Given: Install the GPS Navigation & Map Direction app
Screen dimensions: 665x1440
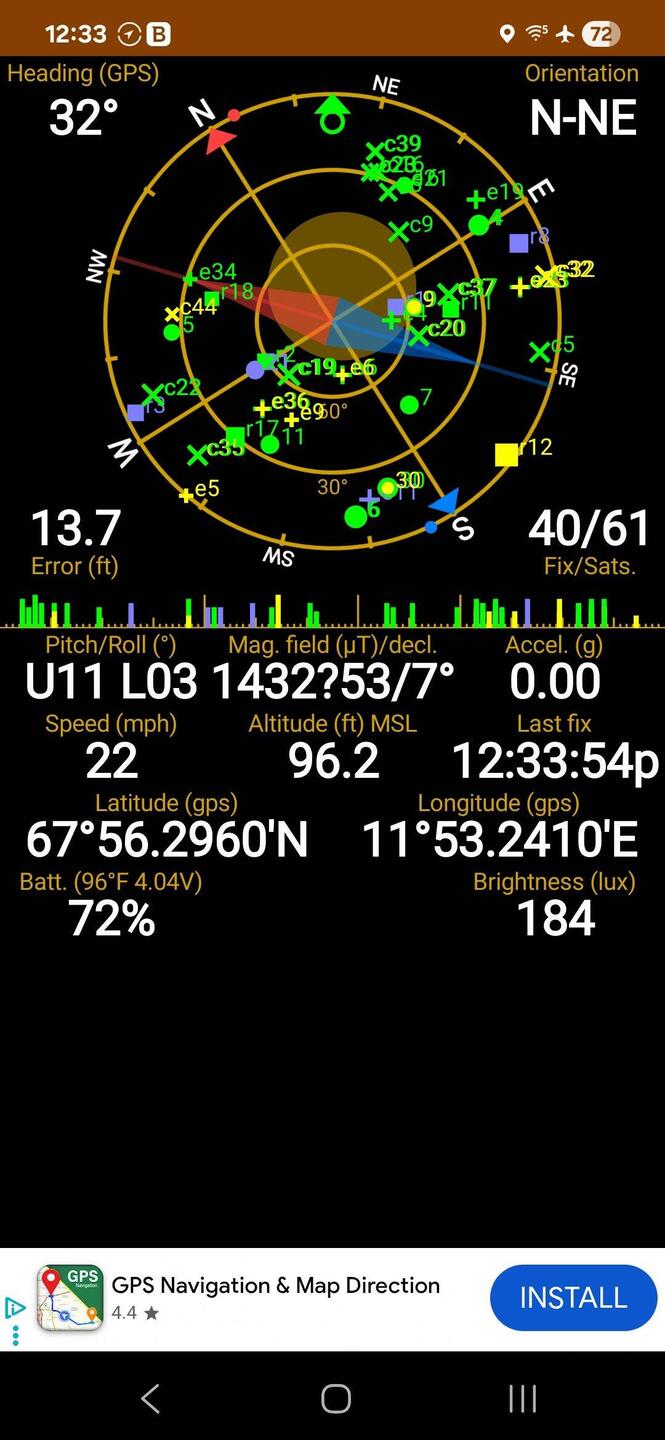Looking at the screenshot, I should 573,1298.
